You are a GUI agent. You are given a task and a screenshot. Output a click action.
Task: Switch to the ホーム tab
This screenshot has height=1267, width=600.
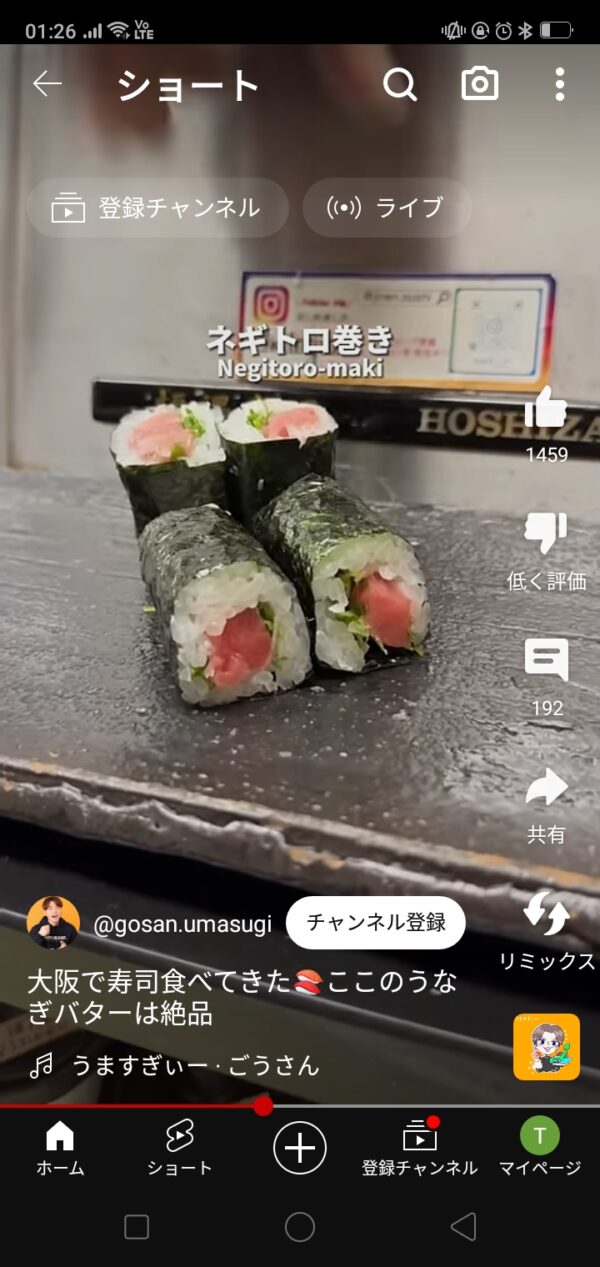point(60,1148)
